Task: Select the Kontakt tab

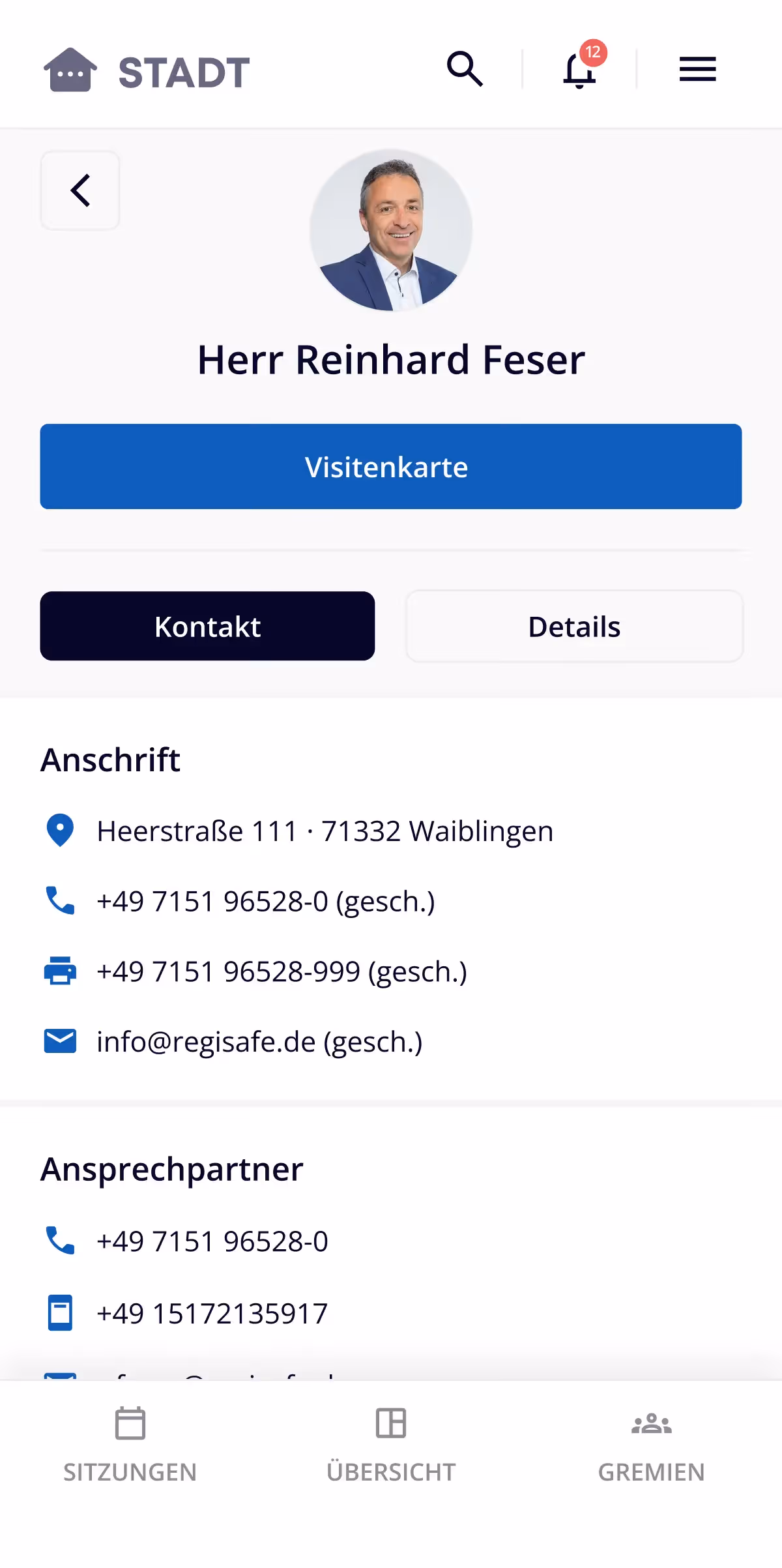Action: (x=207, y=626)
